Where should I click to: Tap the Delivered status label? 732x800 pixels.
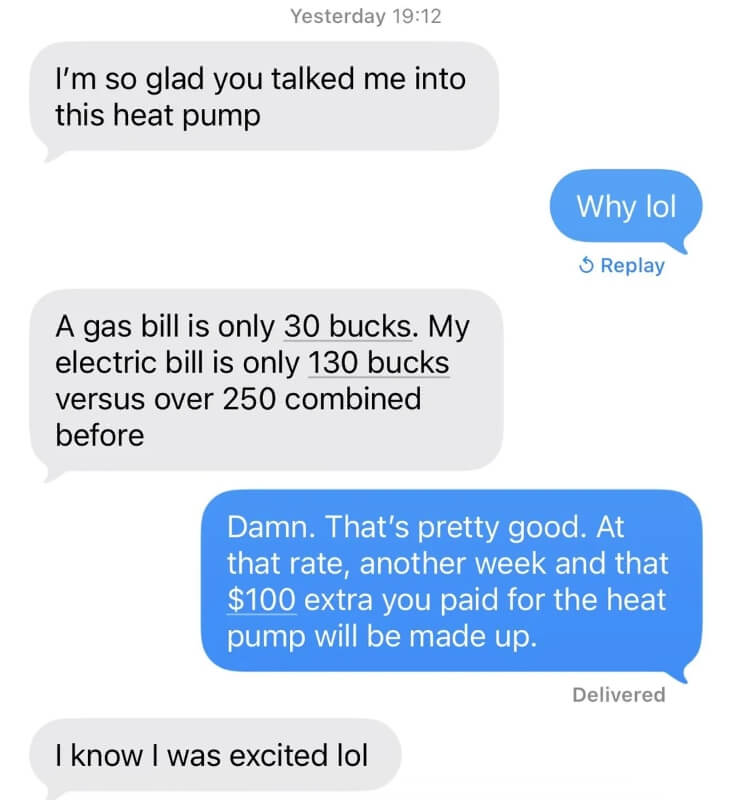[x=621, y=694]
